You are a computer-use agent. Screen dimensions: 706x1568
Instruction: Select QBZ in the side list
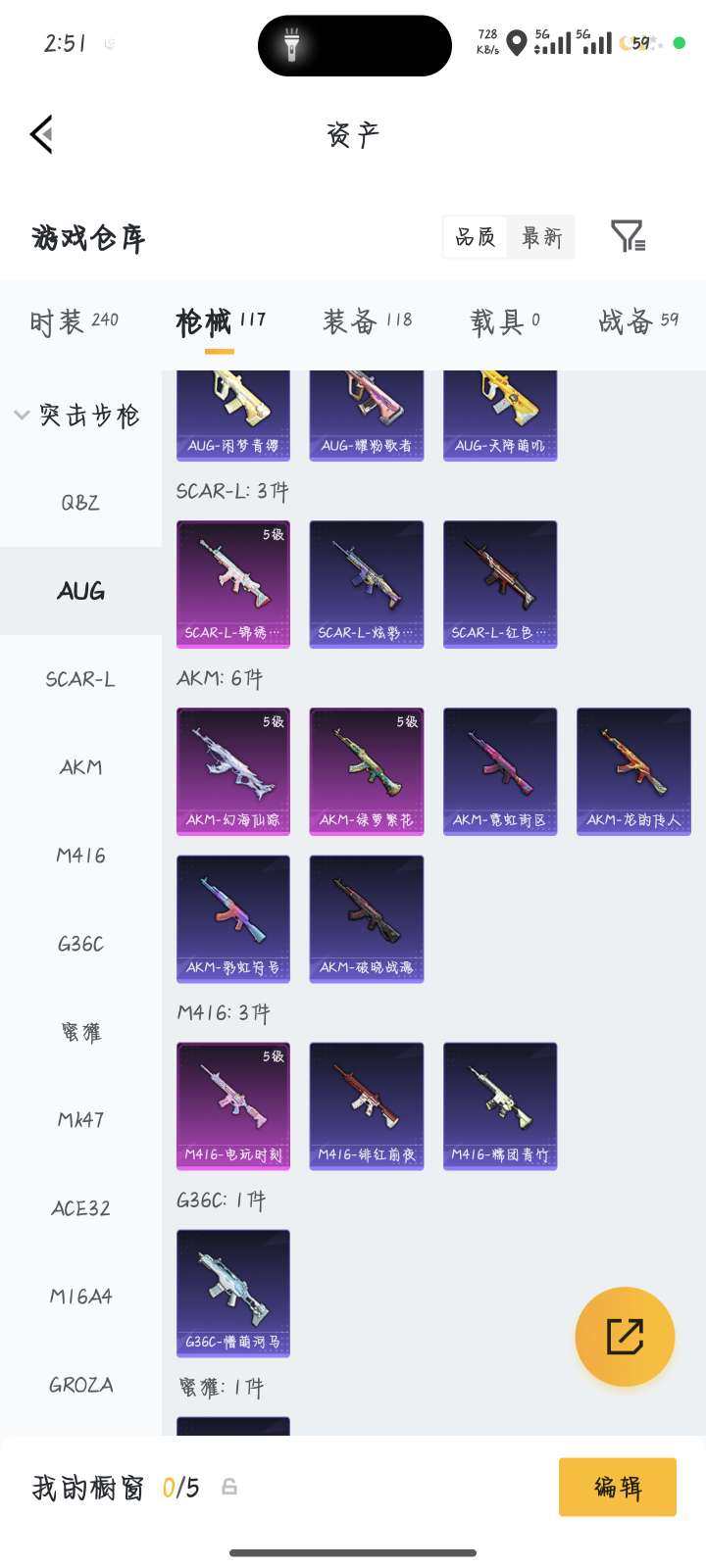(80, 503)
